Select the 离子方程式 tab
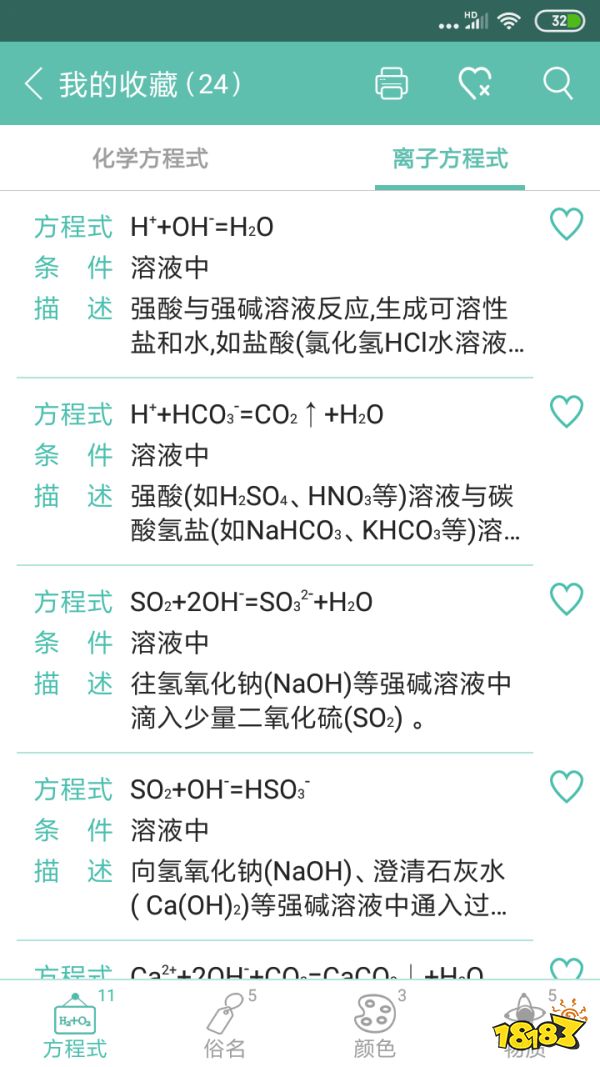This screenshot has width=600, height=1067. pyautogui.click(x=450, y=158)
